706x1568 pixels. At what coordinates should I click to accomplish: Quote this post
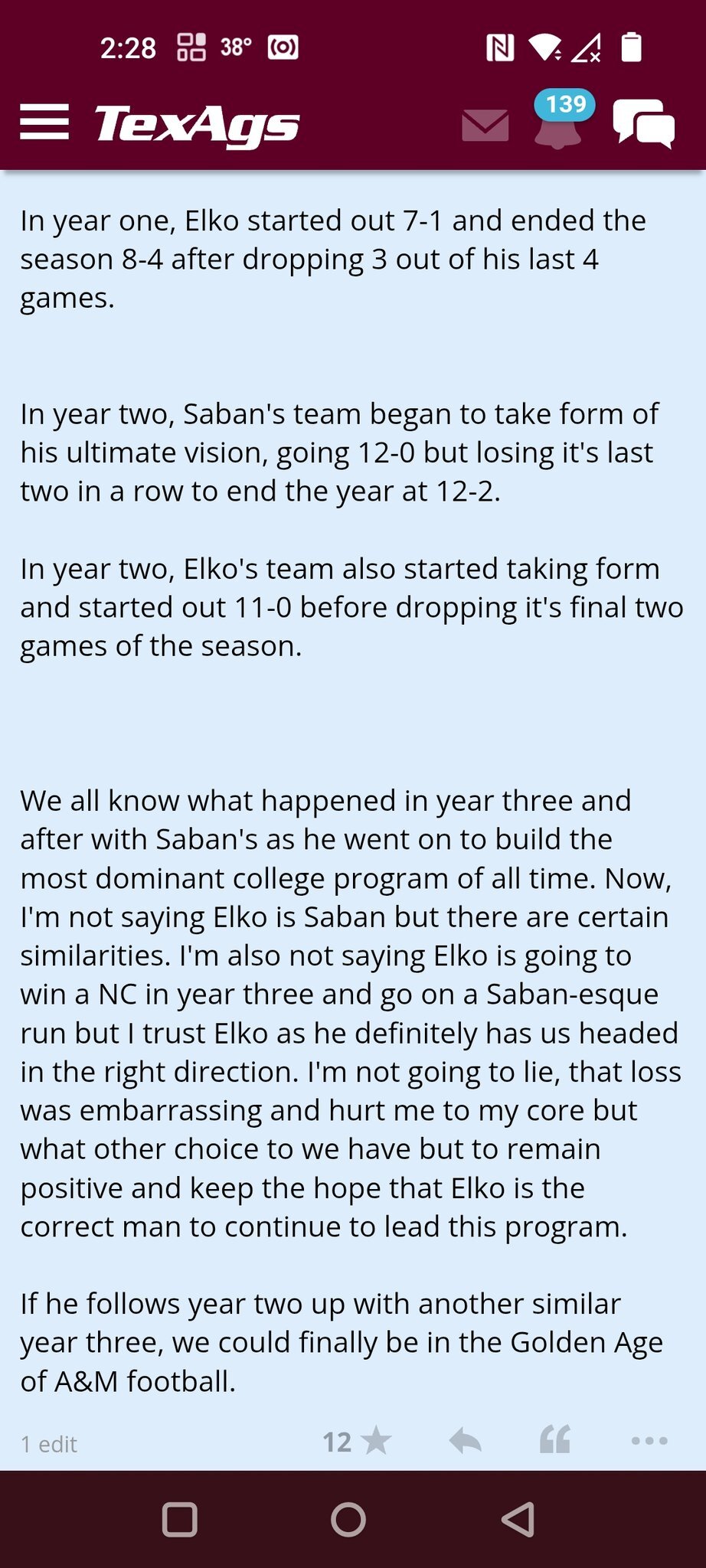555,1440
